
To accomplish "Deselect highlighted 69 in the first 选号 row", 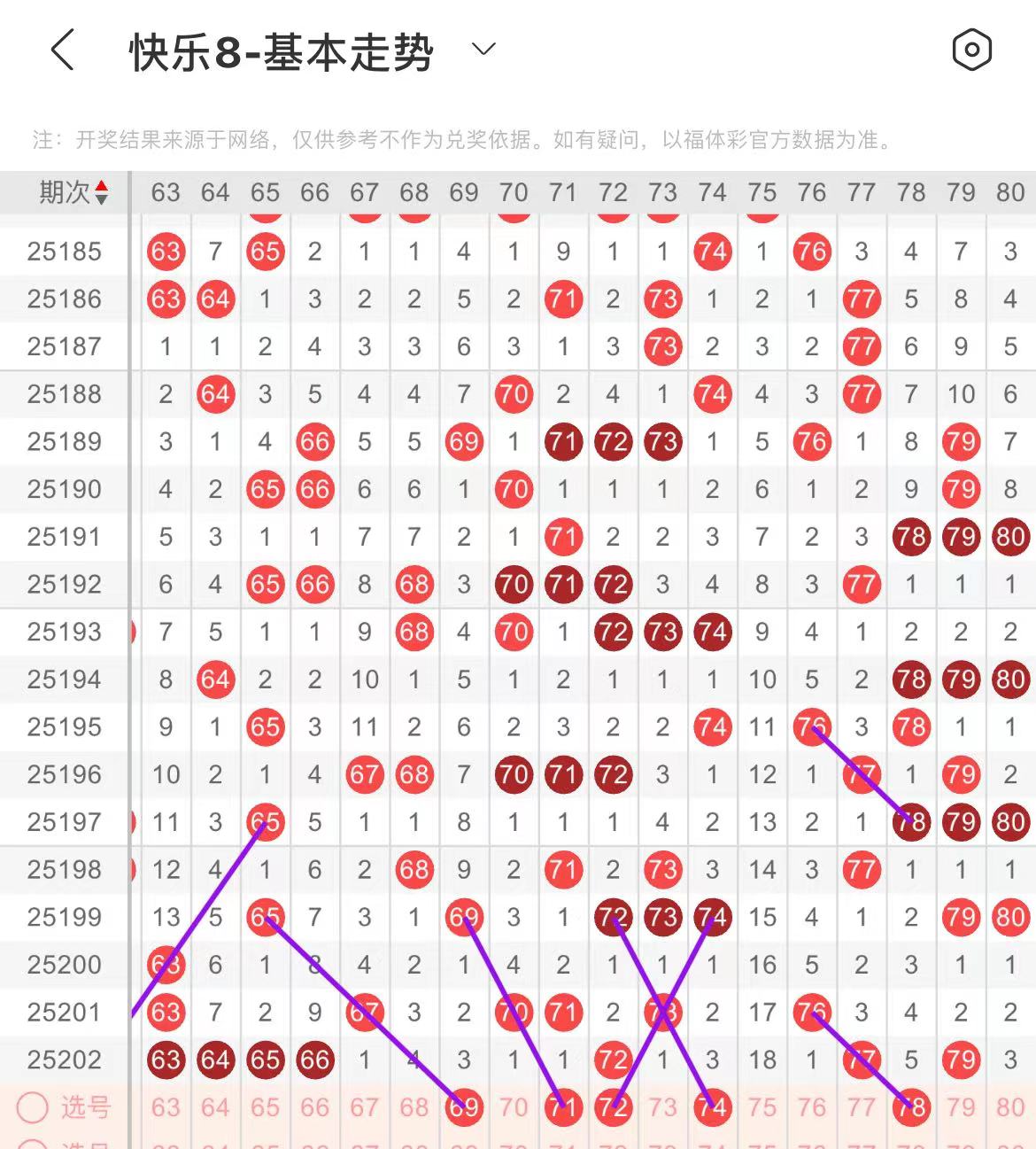I will click(464, 1107).
